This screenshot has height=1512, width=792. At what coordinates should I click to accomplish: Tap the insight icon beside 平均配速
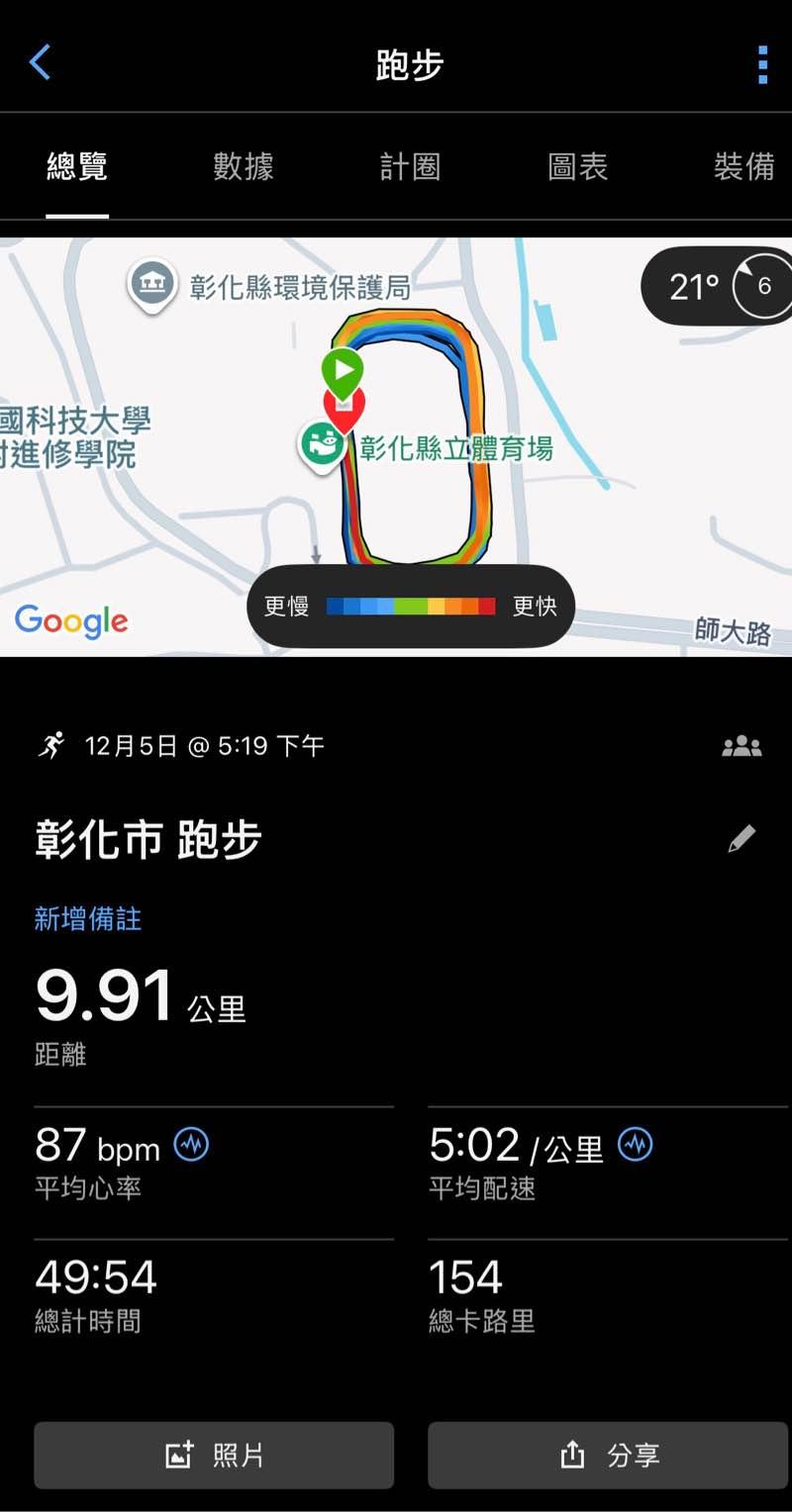636,1146
